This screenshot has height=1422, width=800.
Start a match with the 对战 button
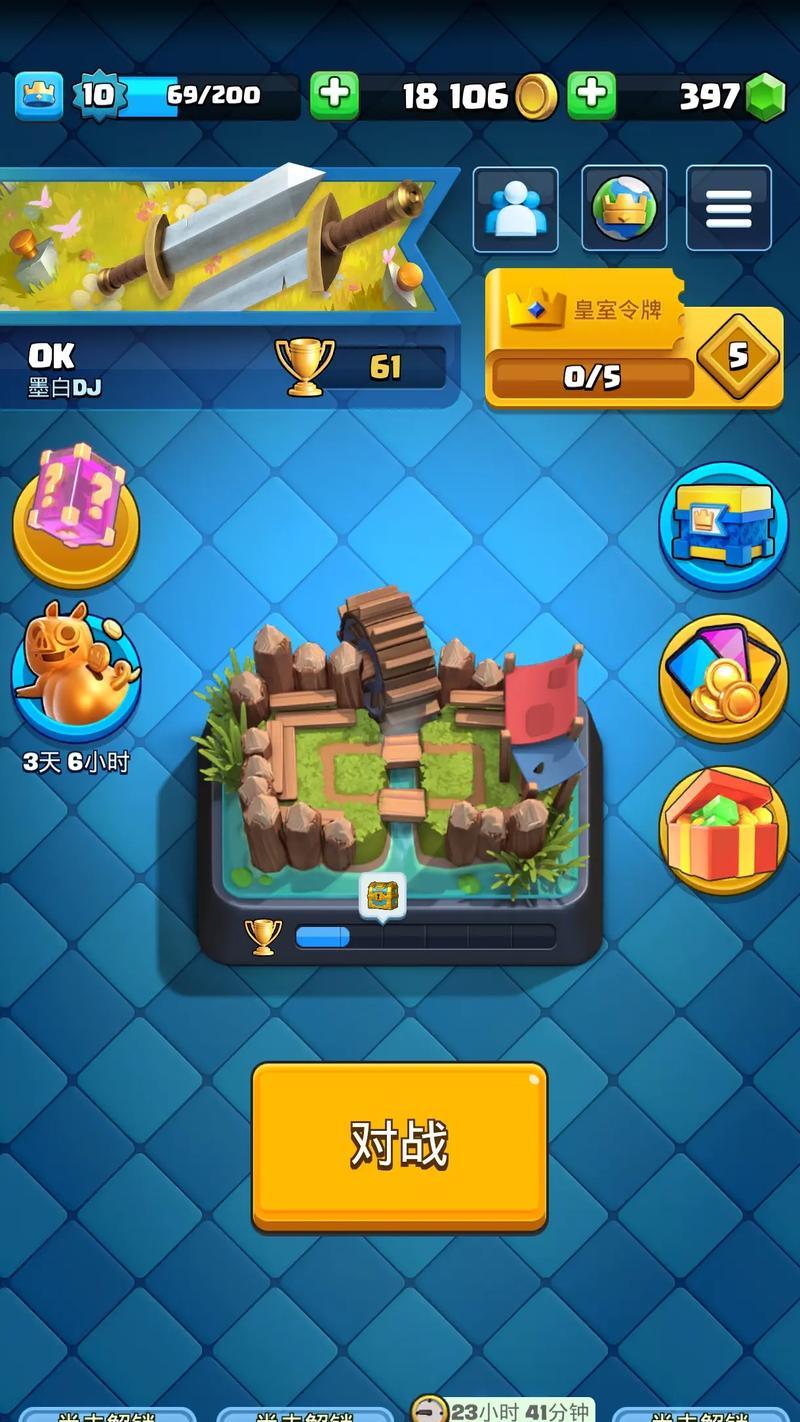pyautogui.click(x=399, y=1145)
